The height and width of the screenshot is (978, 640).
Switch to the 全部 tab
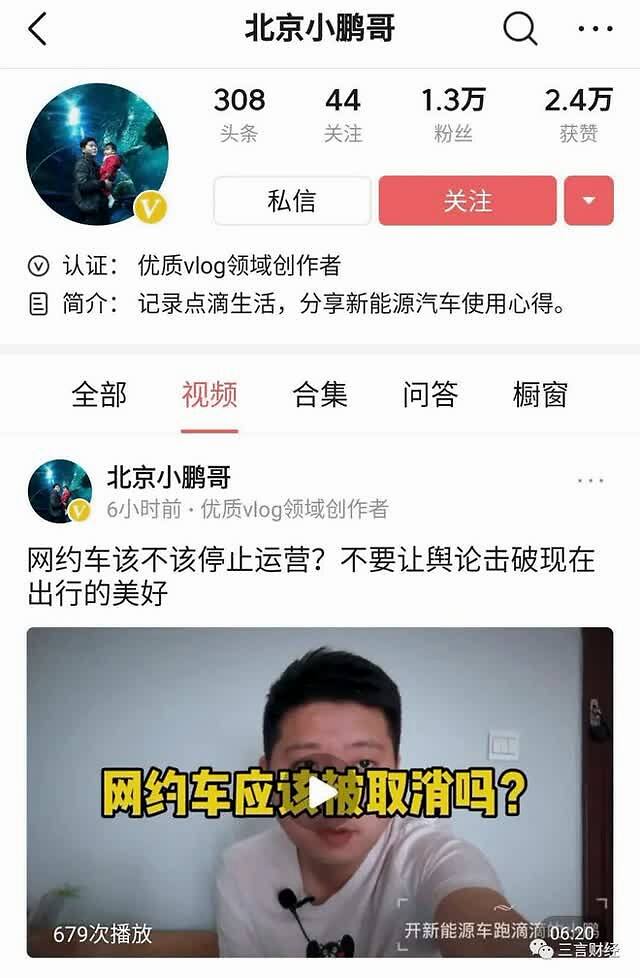tap(99, 395)
